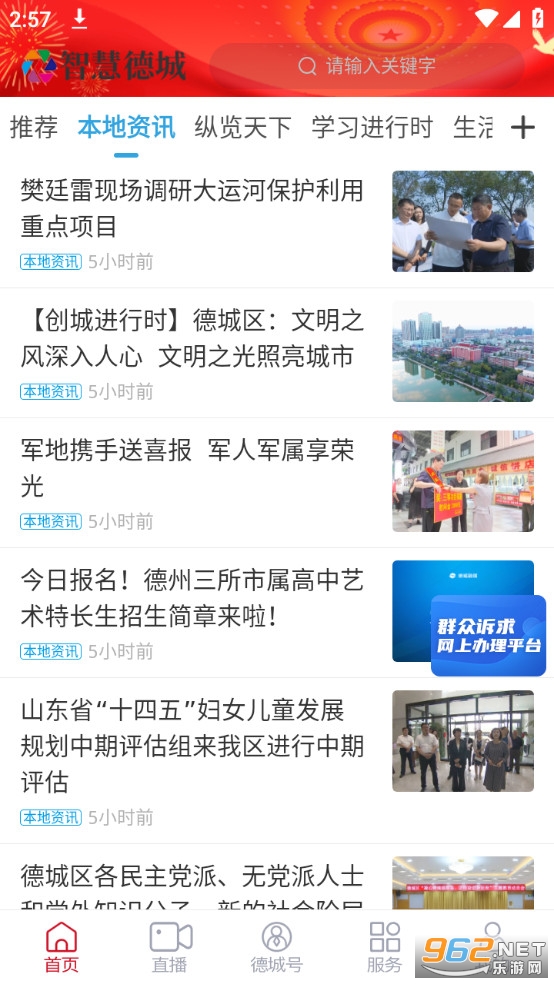The width and height of the screenshot is (554, 984).
Task: Select the 本地资讯 tab
Action: click(126, 127)
